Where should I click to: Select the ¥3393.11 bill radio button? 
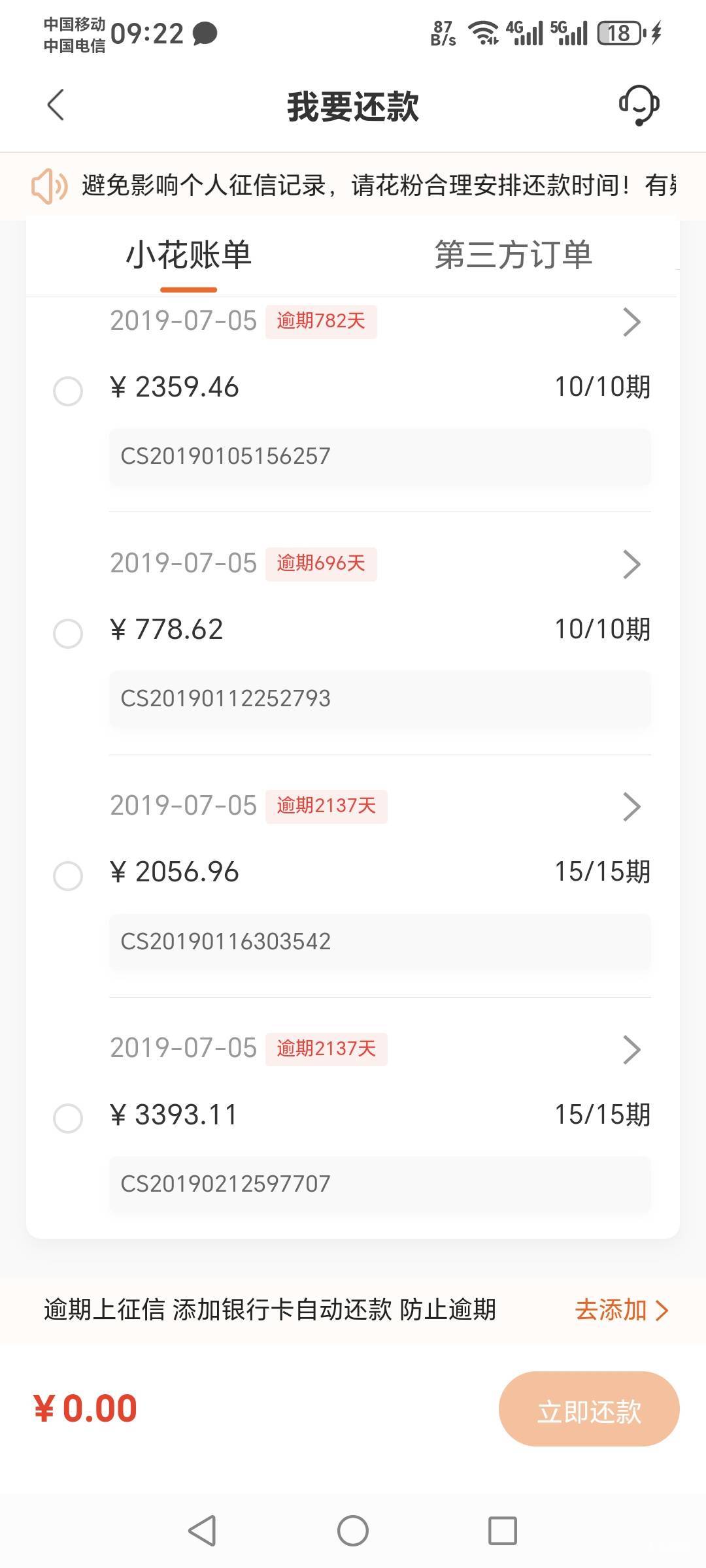68,1119
